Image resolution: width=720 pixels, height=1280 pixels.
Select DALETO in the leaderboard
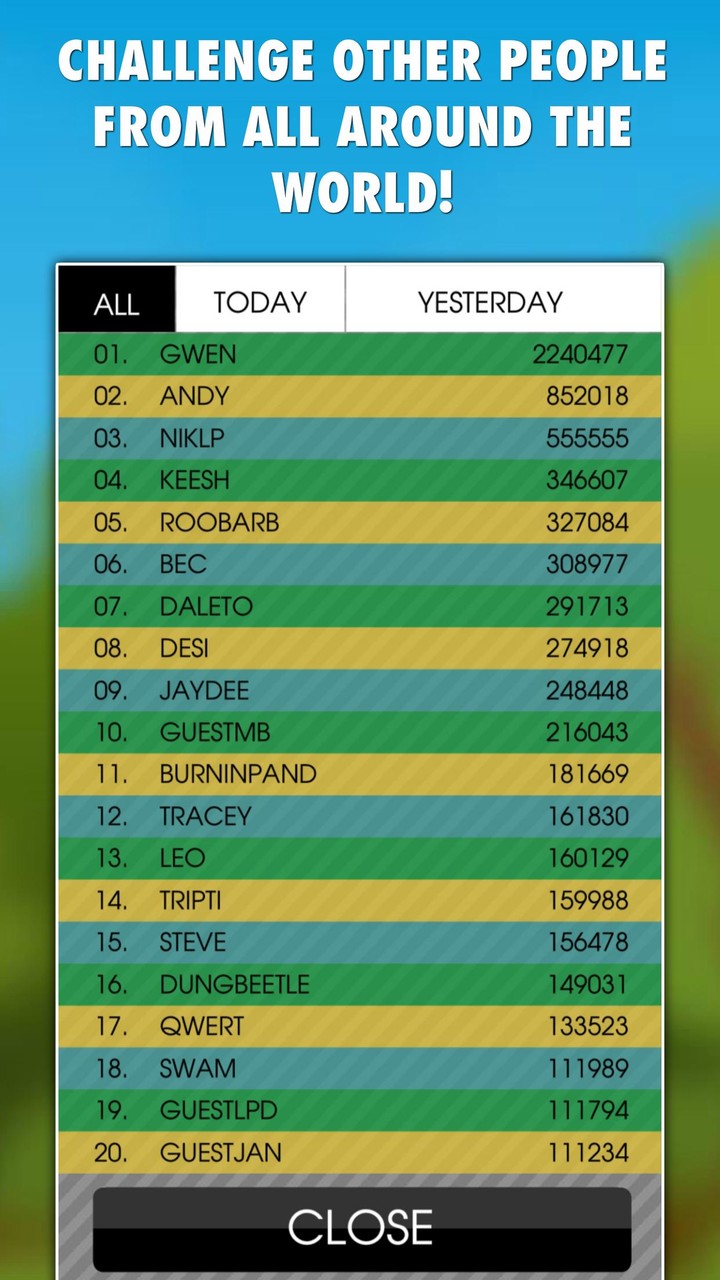pyautogui.click(x=360, y=607)
